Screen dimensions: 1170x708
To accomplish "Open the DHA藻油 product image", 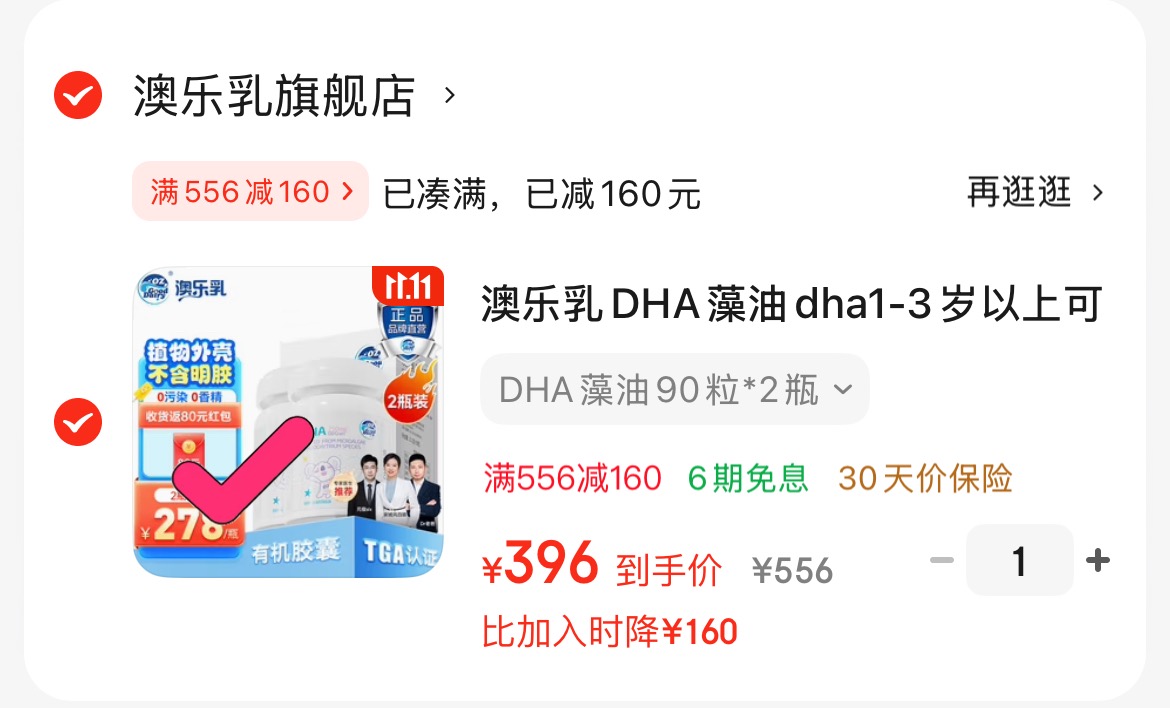I will click(x=288, y=422).
